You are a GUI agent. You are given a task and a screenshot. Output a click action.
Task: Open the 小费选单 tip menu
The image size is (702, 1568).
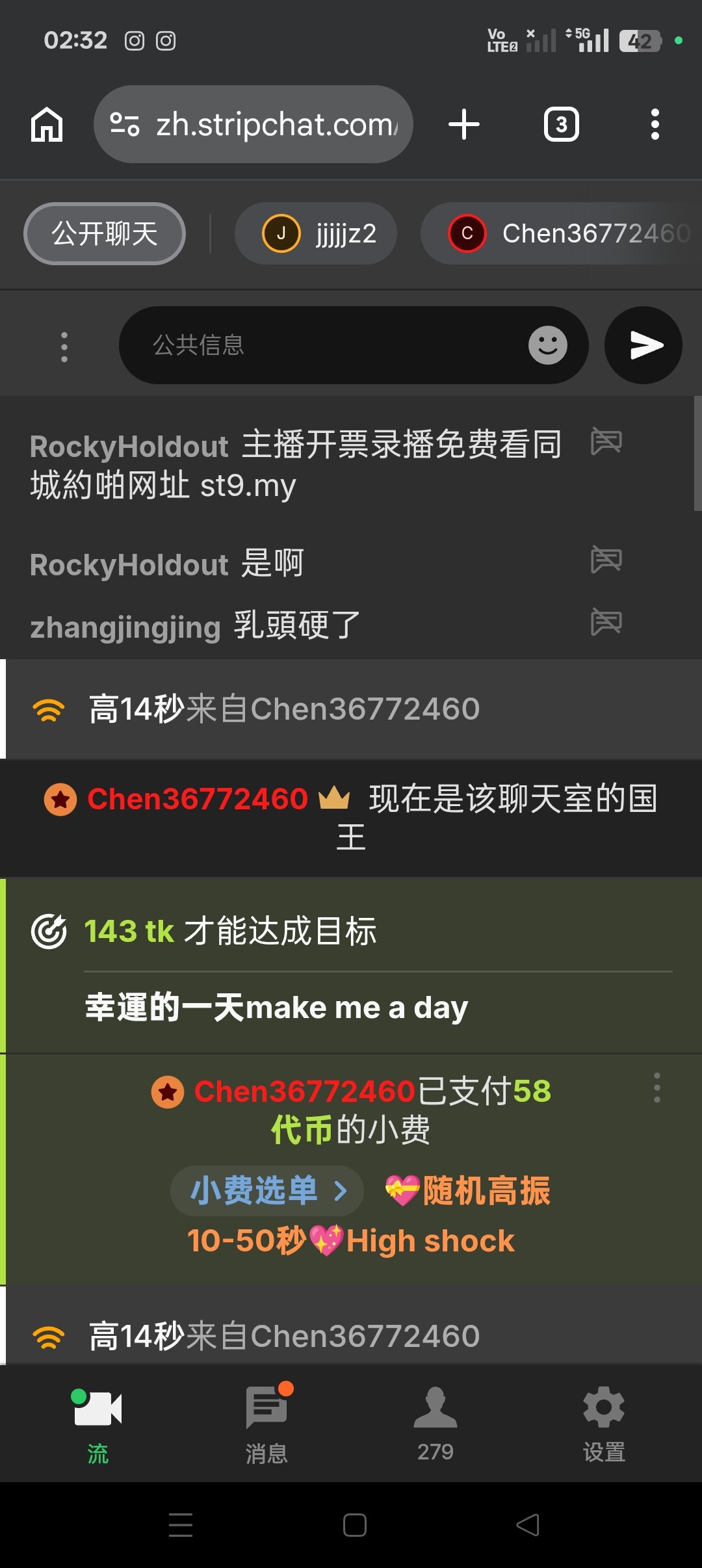(x=266, y=1191)
